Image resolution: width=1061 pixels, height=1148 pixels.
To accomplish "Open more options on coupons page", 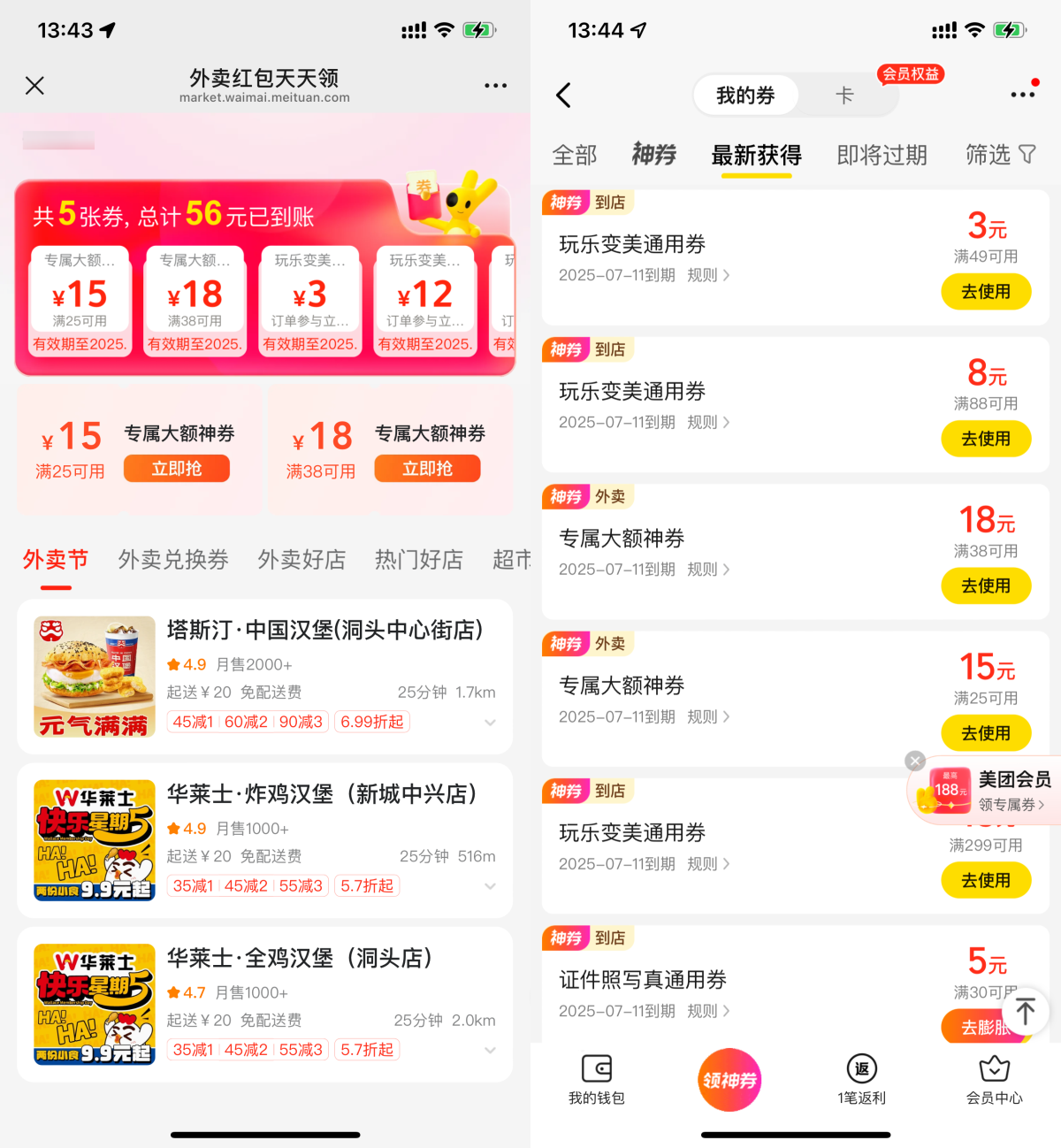I will click(x=1023, y=91).
